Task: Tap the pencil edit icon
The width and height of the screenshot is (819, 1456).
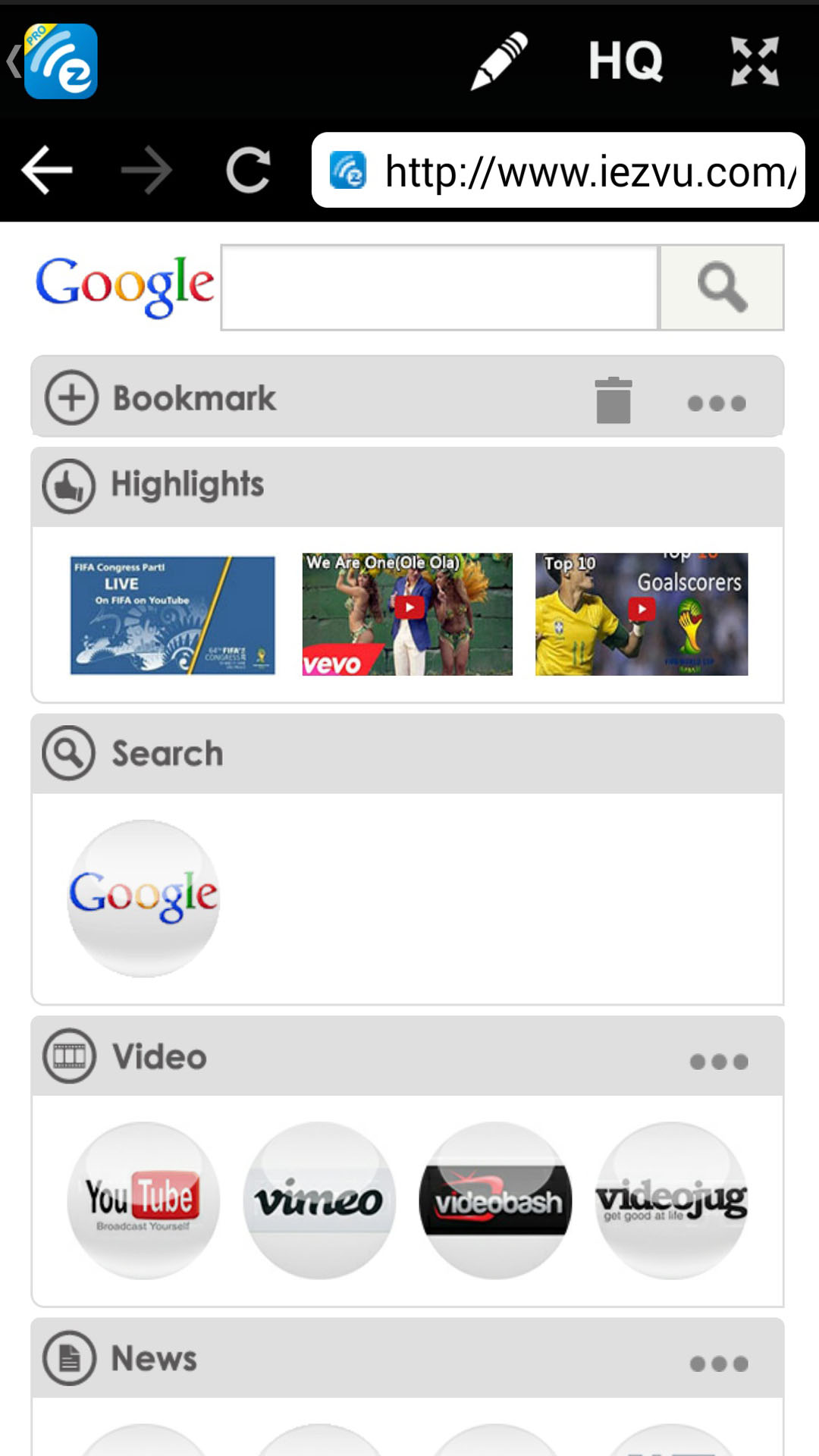Action: (x=497, y=61)
